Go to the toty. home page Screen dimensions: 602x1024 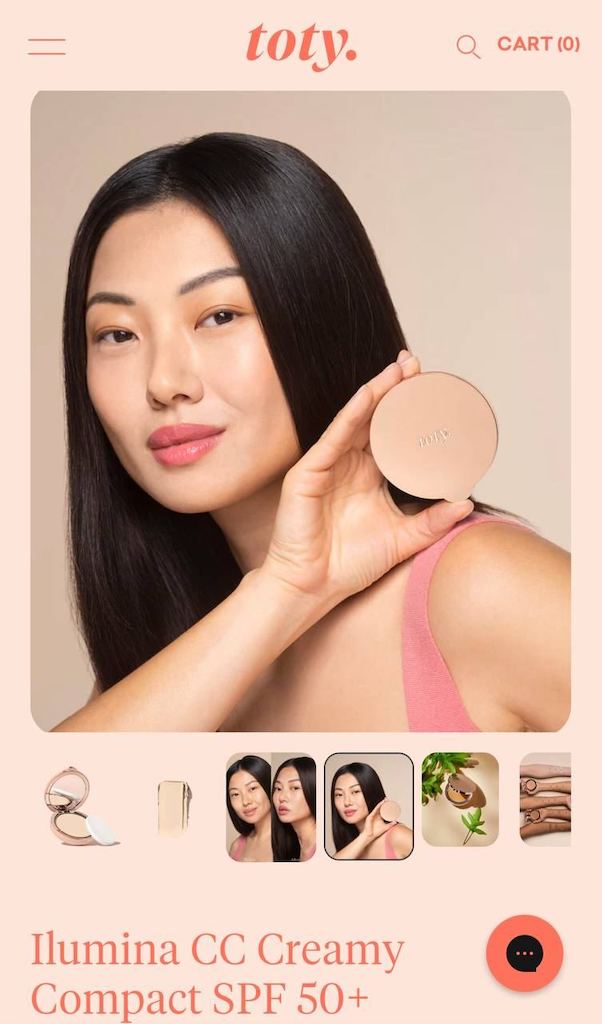click(301, 45)
